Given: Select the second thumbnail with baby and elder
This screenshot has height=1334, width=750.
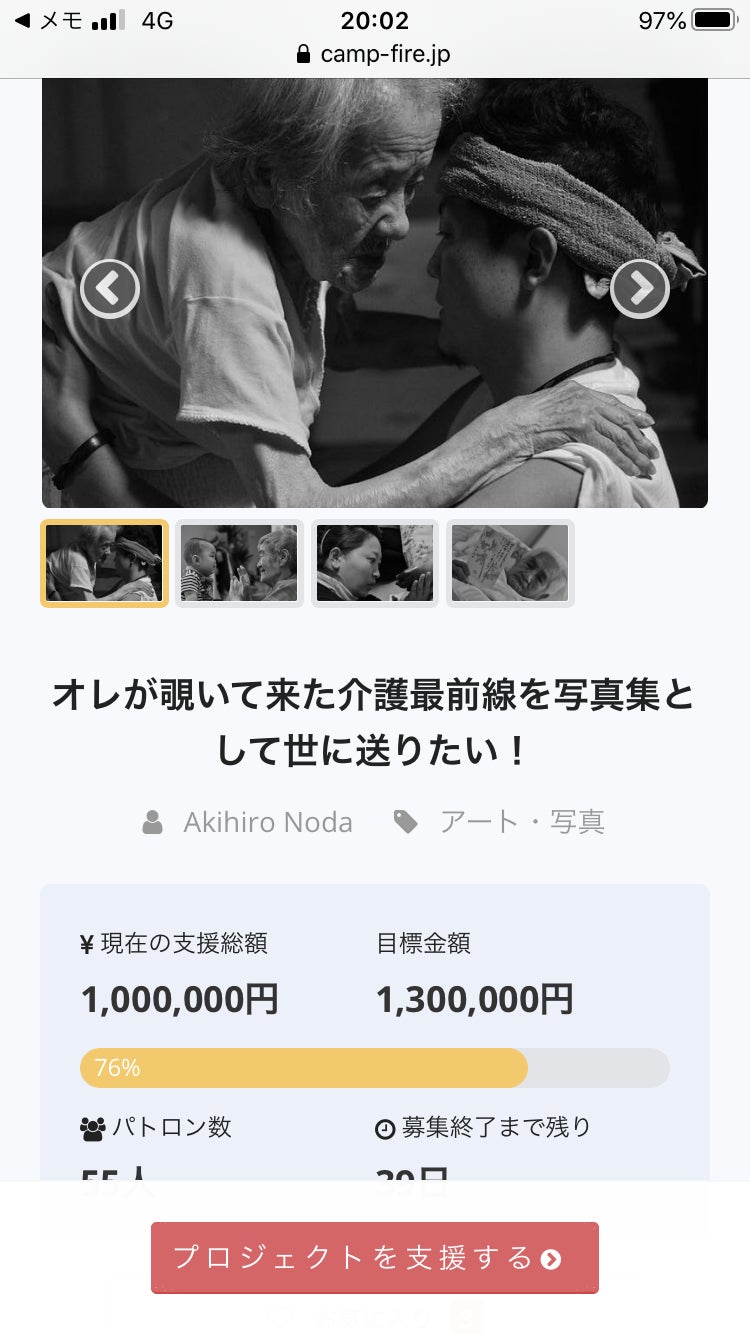Looking at the screenshot, I should coord(239,563).
